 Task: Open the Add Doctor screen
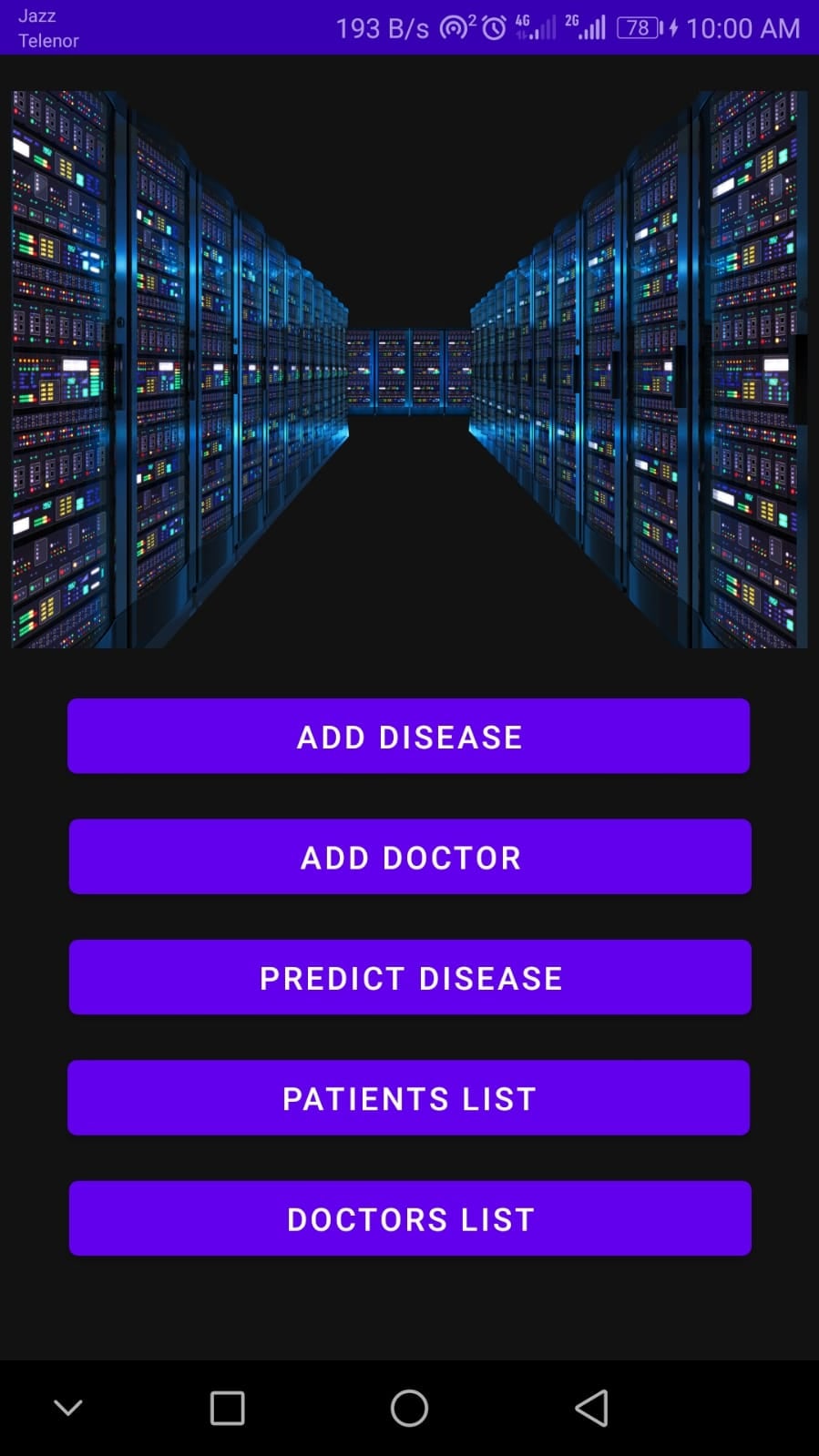tap(410, 857)
